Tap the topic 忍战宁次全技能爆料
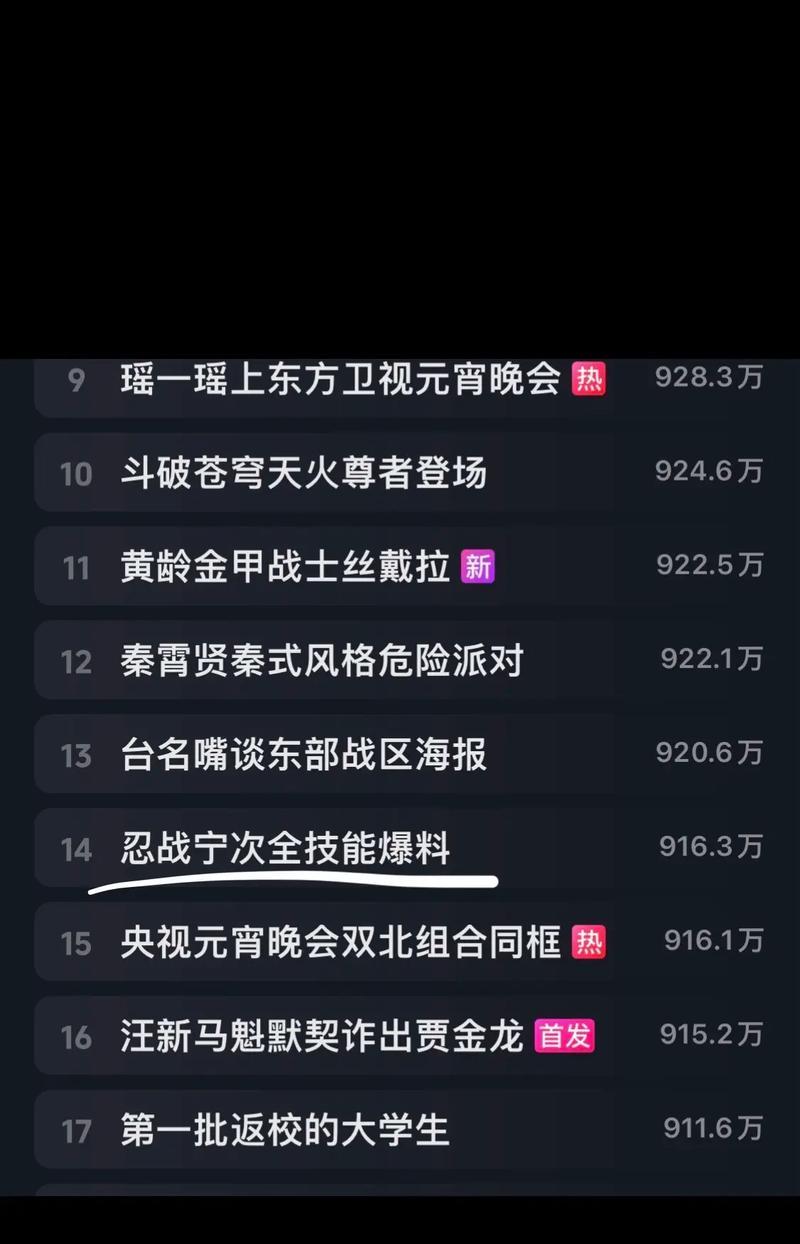The image size is (800, 1244). [x=285, y=848]
